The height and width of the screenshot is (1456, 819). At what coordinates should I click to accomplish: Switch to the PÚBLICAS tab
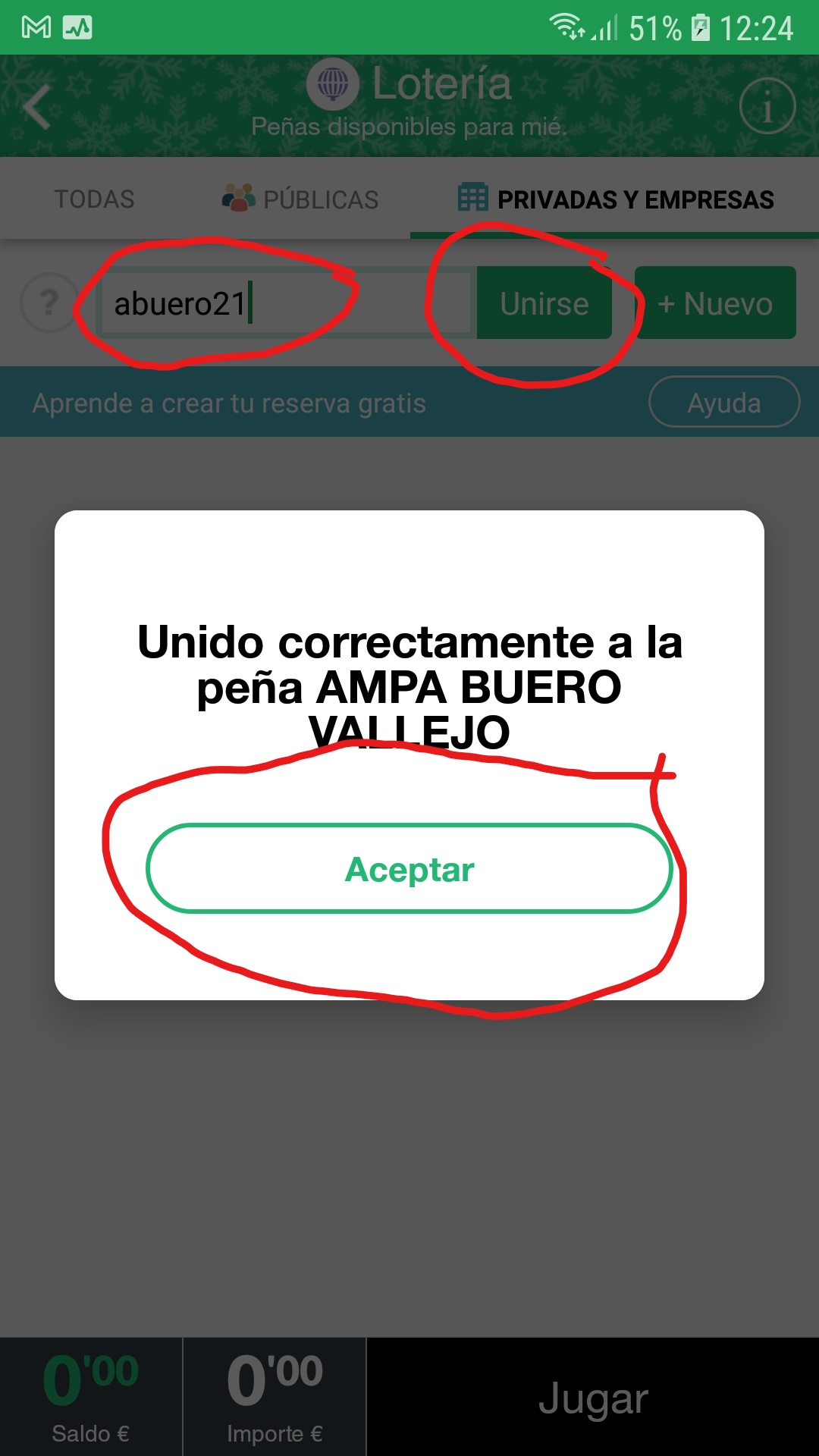pos(301,199)
